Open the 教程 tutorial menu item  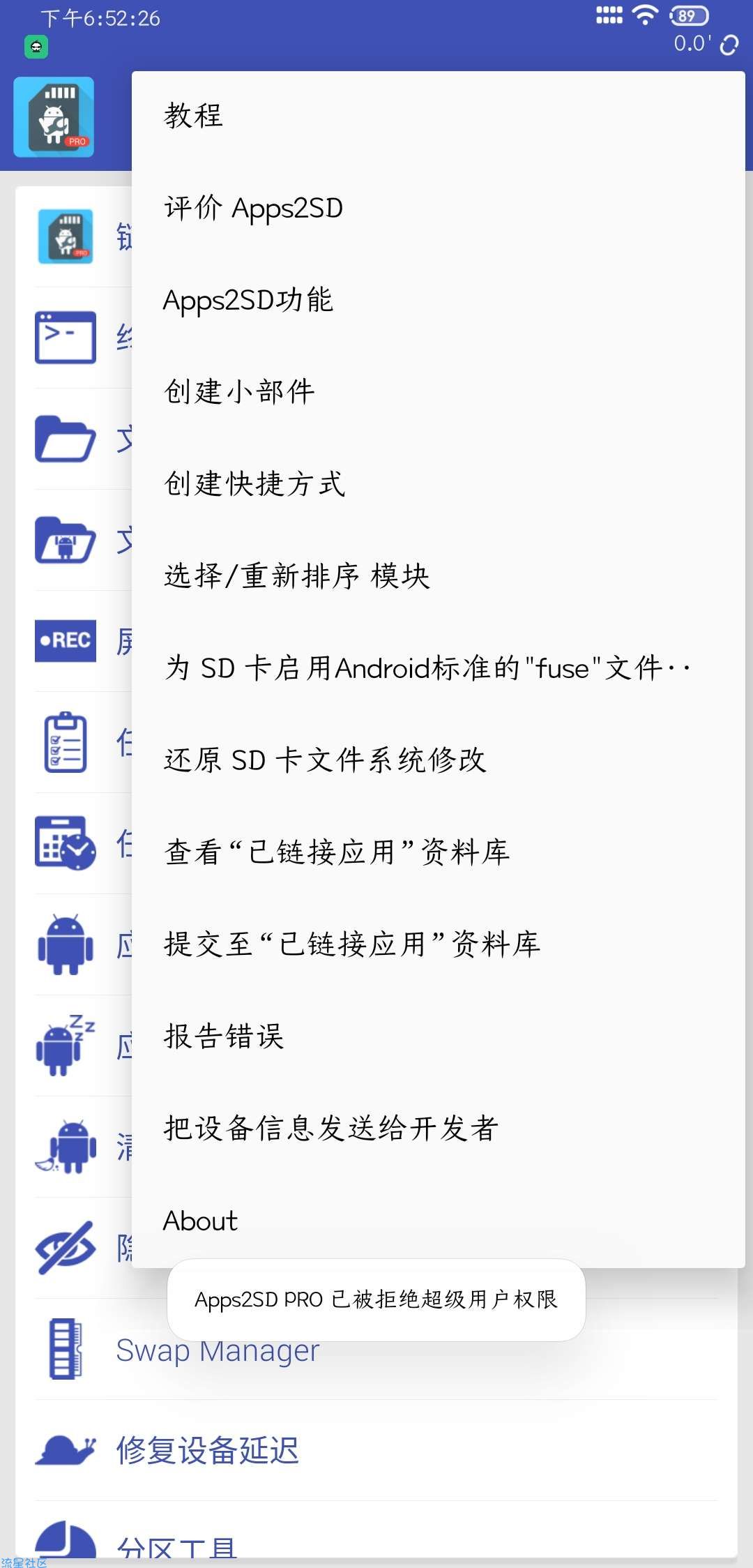438,116
